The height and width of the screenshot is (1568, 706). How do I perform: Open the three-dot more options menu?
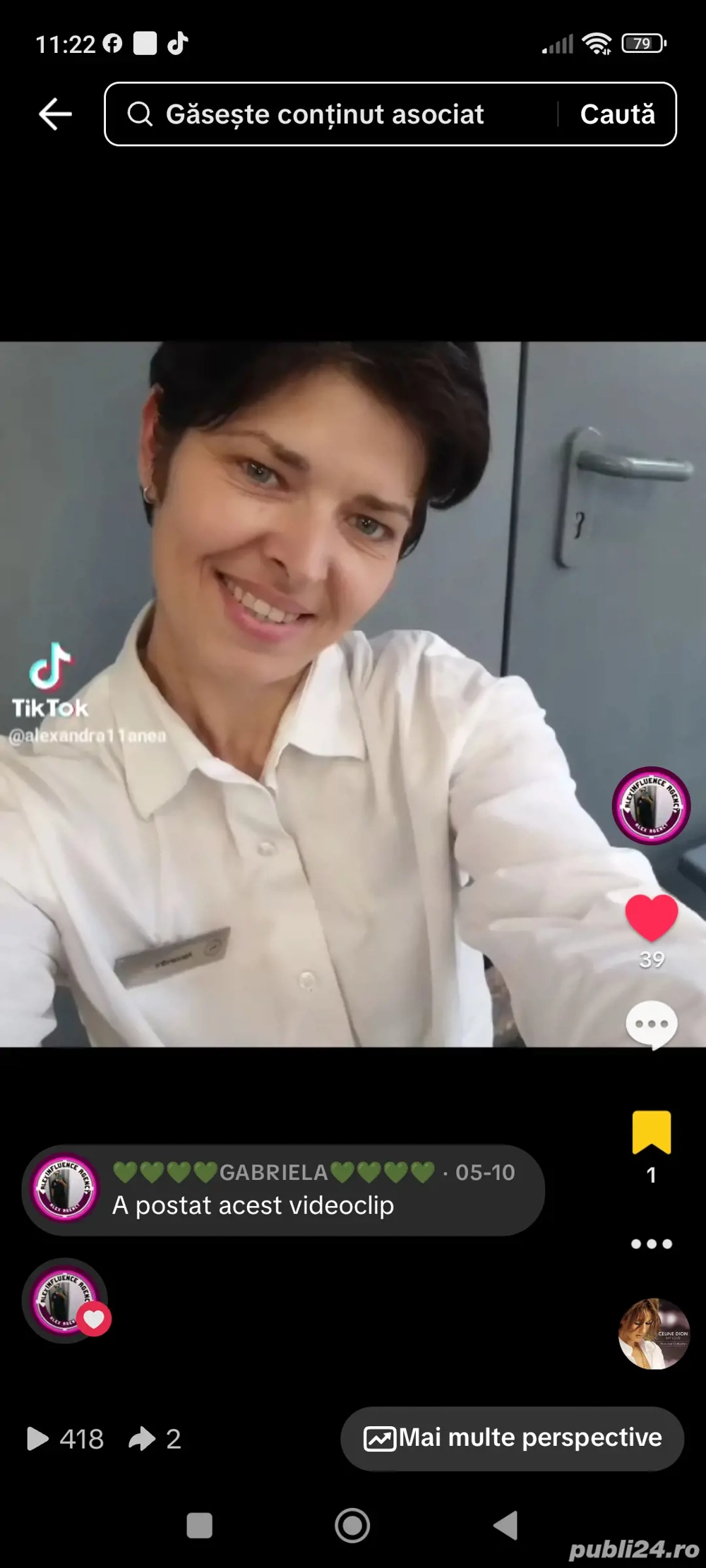point(651,1244)
